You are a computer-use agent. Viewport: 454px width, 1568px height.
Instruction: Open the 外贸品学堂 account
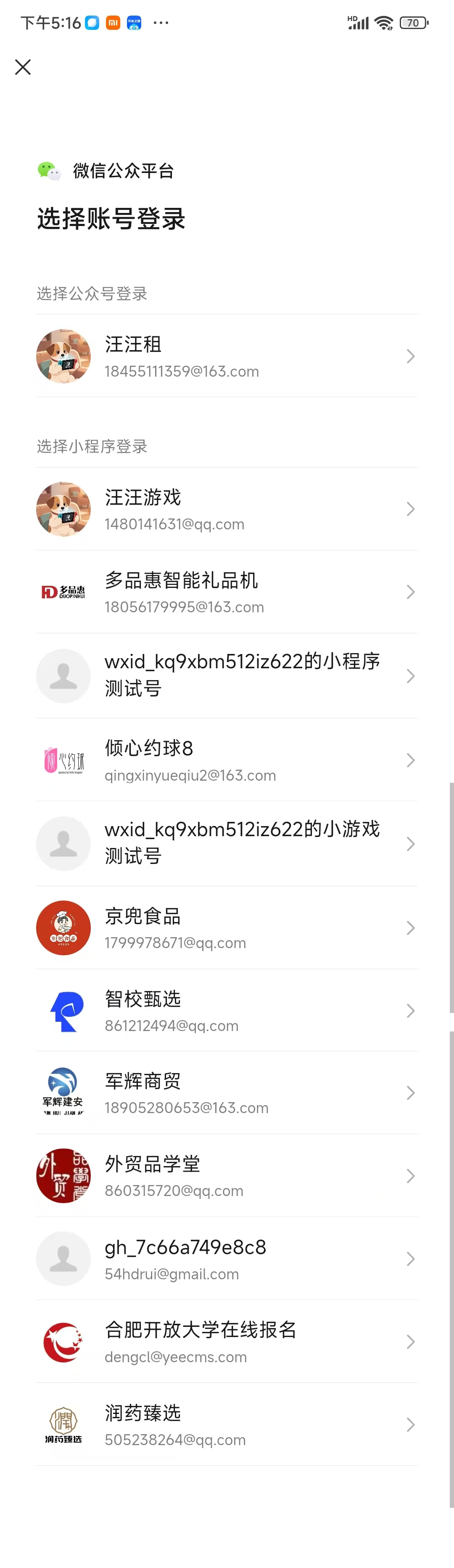pyautogui.click(x=226, y=1176)
